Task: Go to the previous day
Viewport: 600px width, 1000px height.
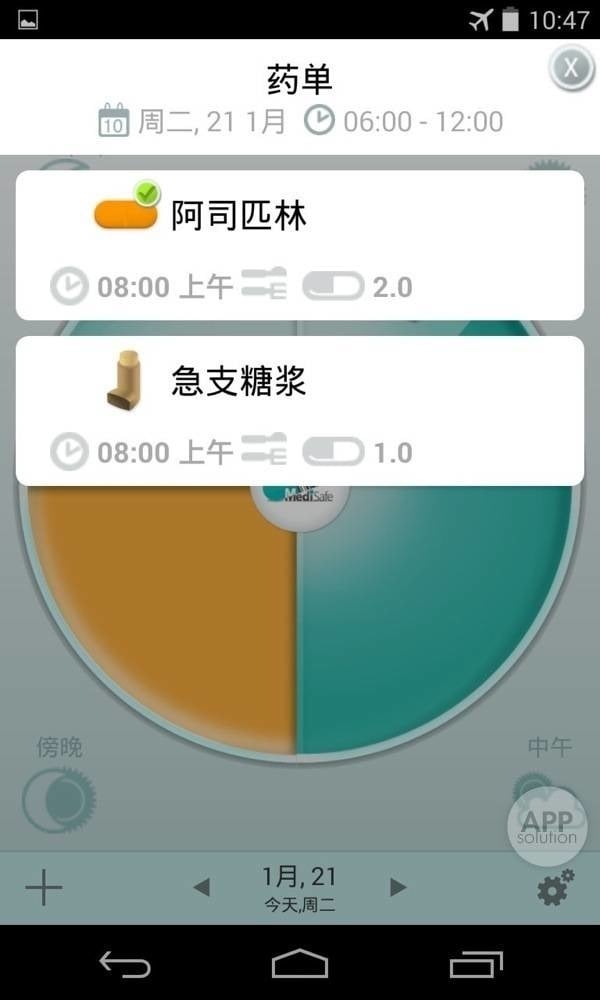Action: 202,887
